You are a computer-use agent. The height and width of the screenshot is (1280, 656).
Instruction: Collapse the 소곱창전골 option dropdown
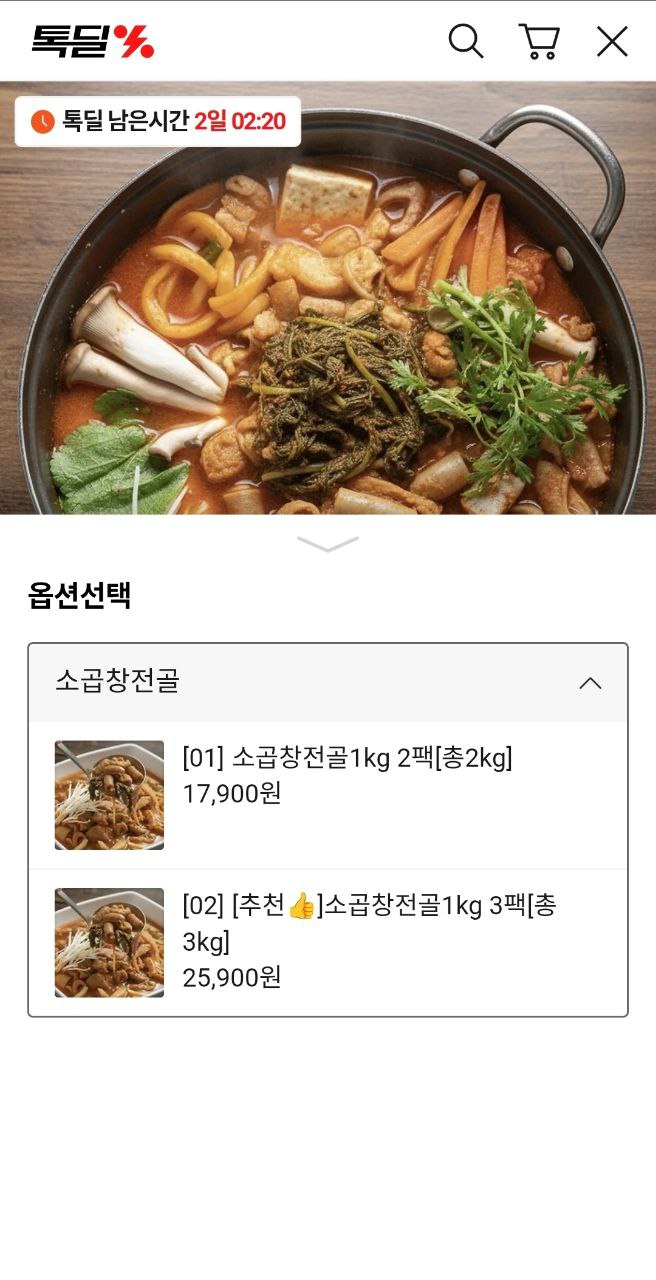point(590,683)
